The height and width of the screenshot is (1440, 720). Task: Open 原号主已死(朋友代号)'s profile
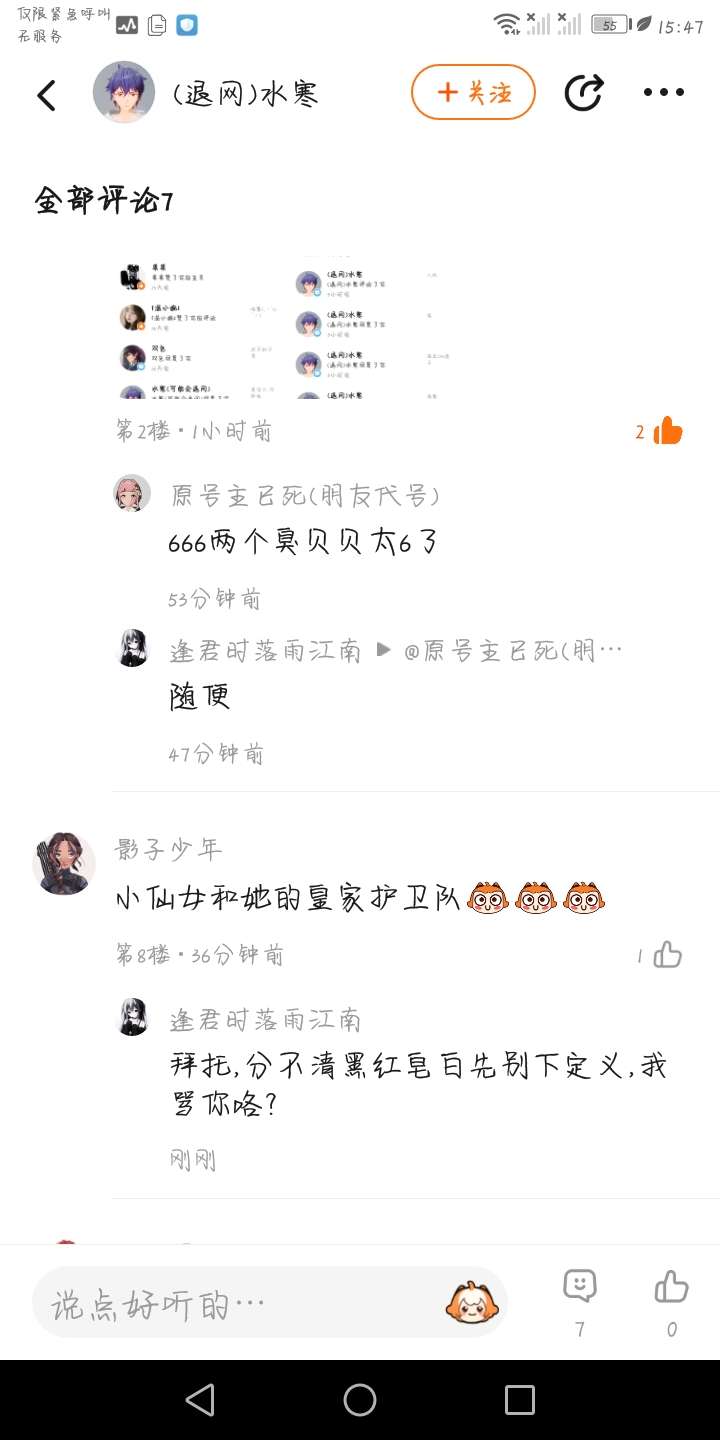[132, 494]
